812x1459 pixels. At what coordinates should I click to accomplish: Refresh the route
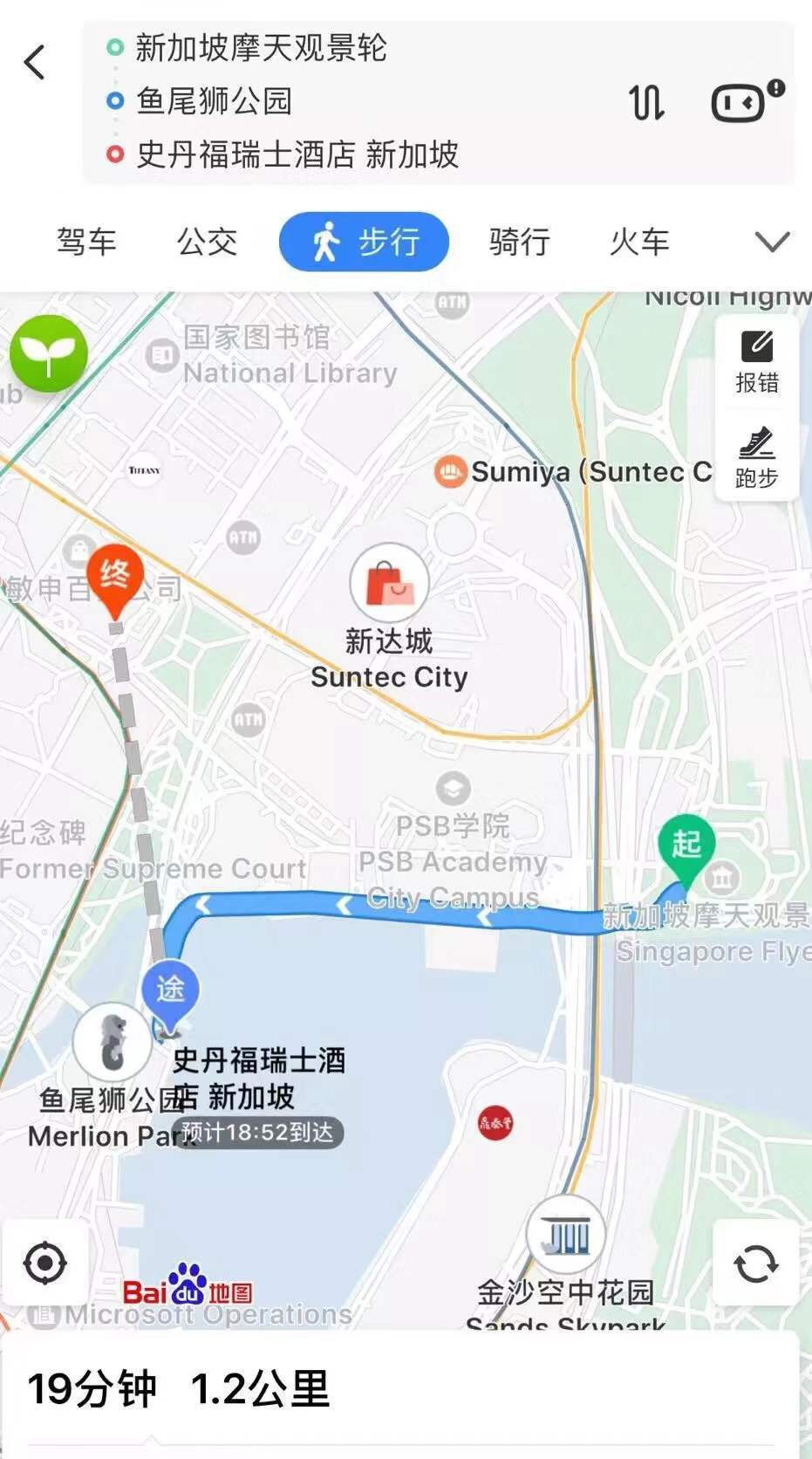(755, 1263)
